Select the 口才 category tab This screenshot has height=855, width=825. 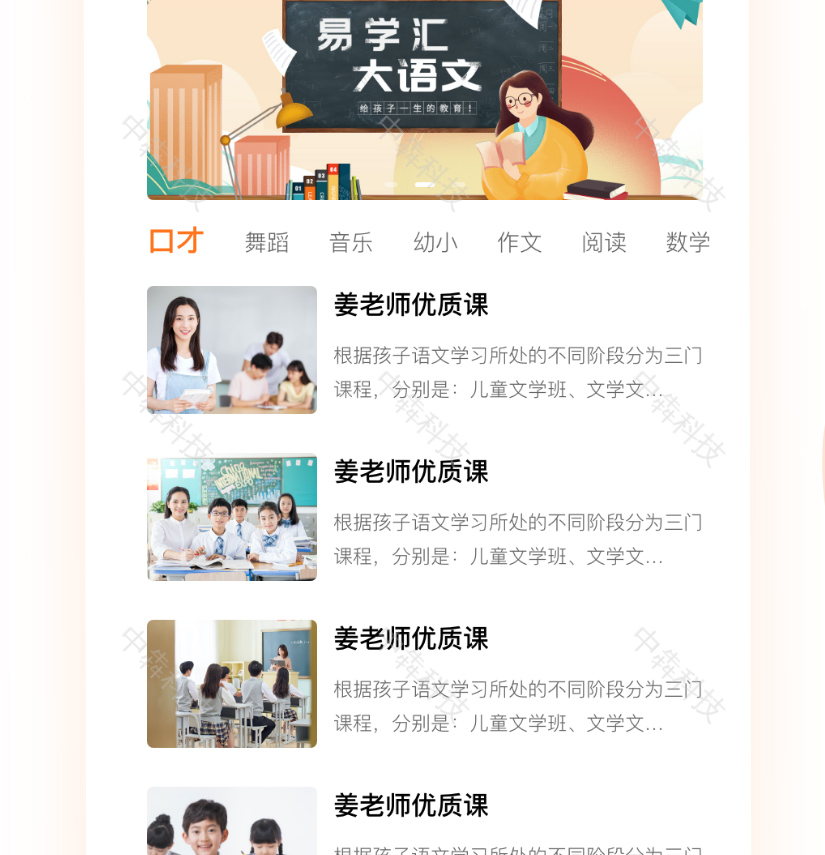point(176,241)
